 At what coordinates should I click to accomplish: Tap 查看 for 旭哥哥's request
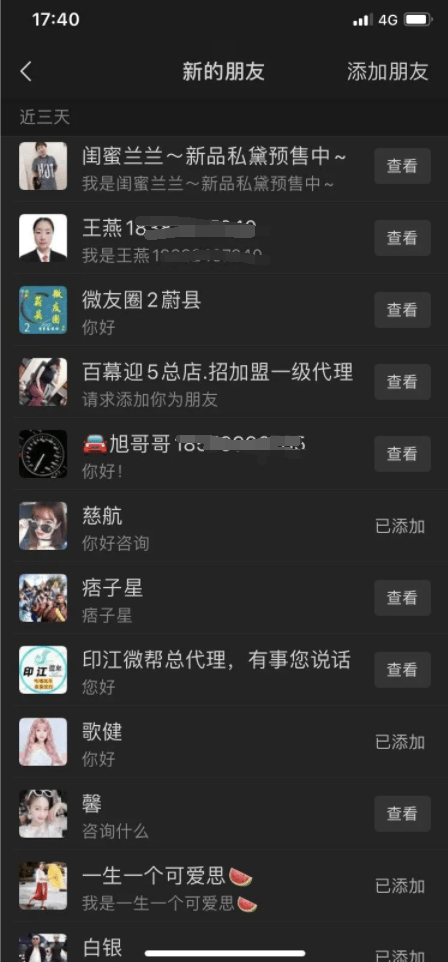403,453
